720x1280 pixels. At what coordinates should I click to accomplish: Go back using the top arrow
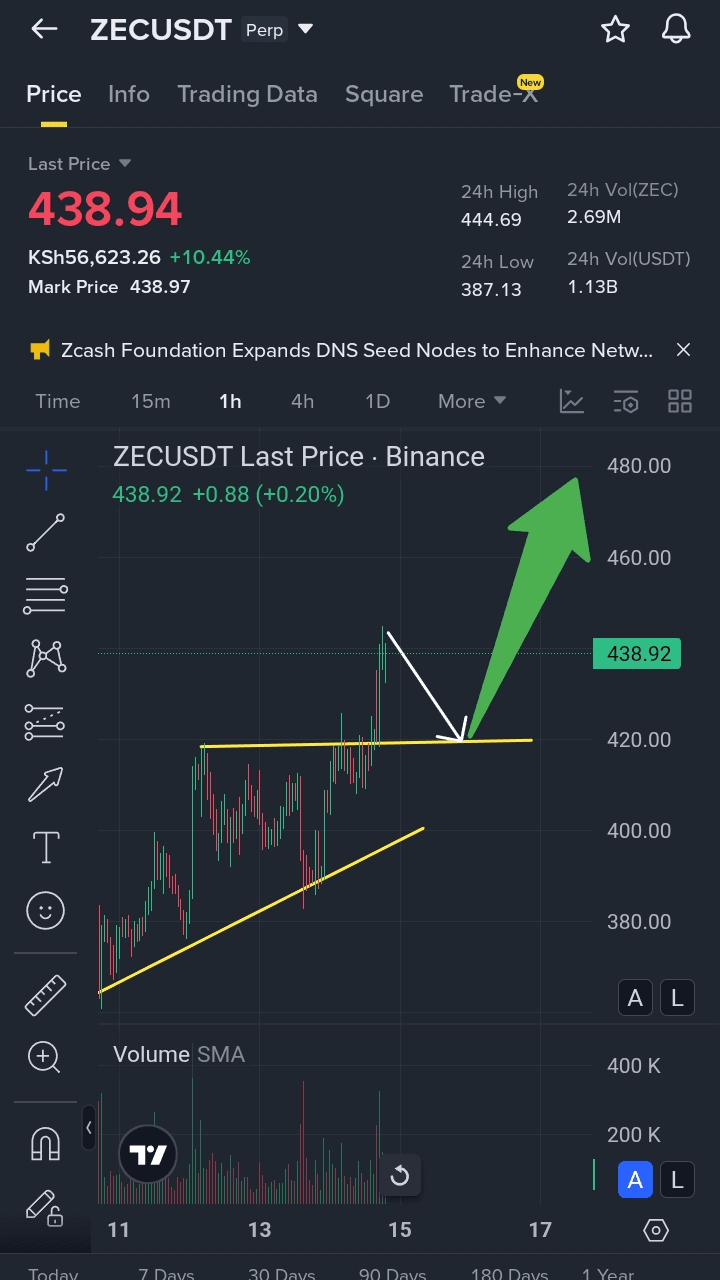click(x=44, y=29)
